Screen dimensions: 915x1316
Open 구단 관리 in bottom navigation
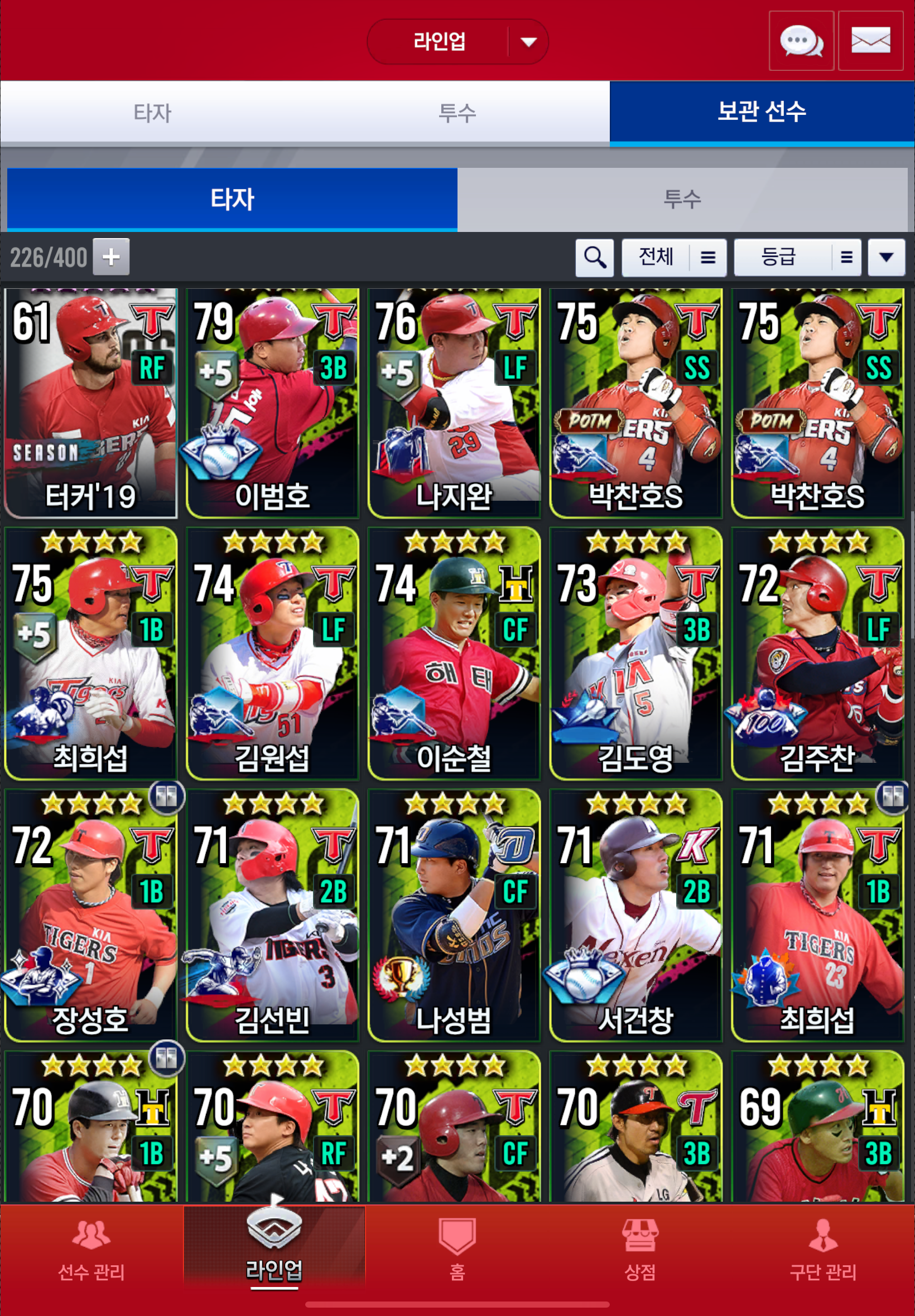(823, 1250)
